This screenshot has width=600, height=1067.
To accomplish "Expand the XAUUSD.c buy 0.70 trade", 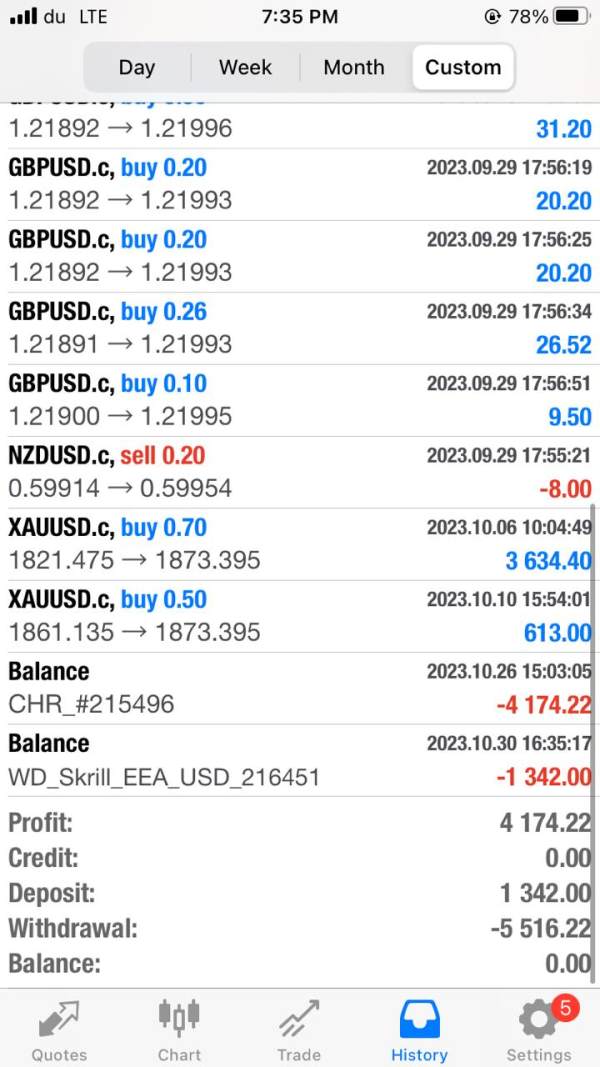I will tap(300, 544).
